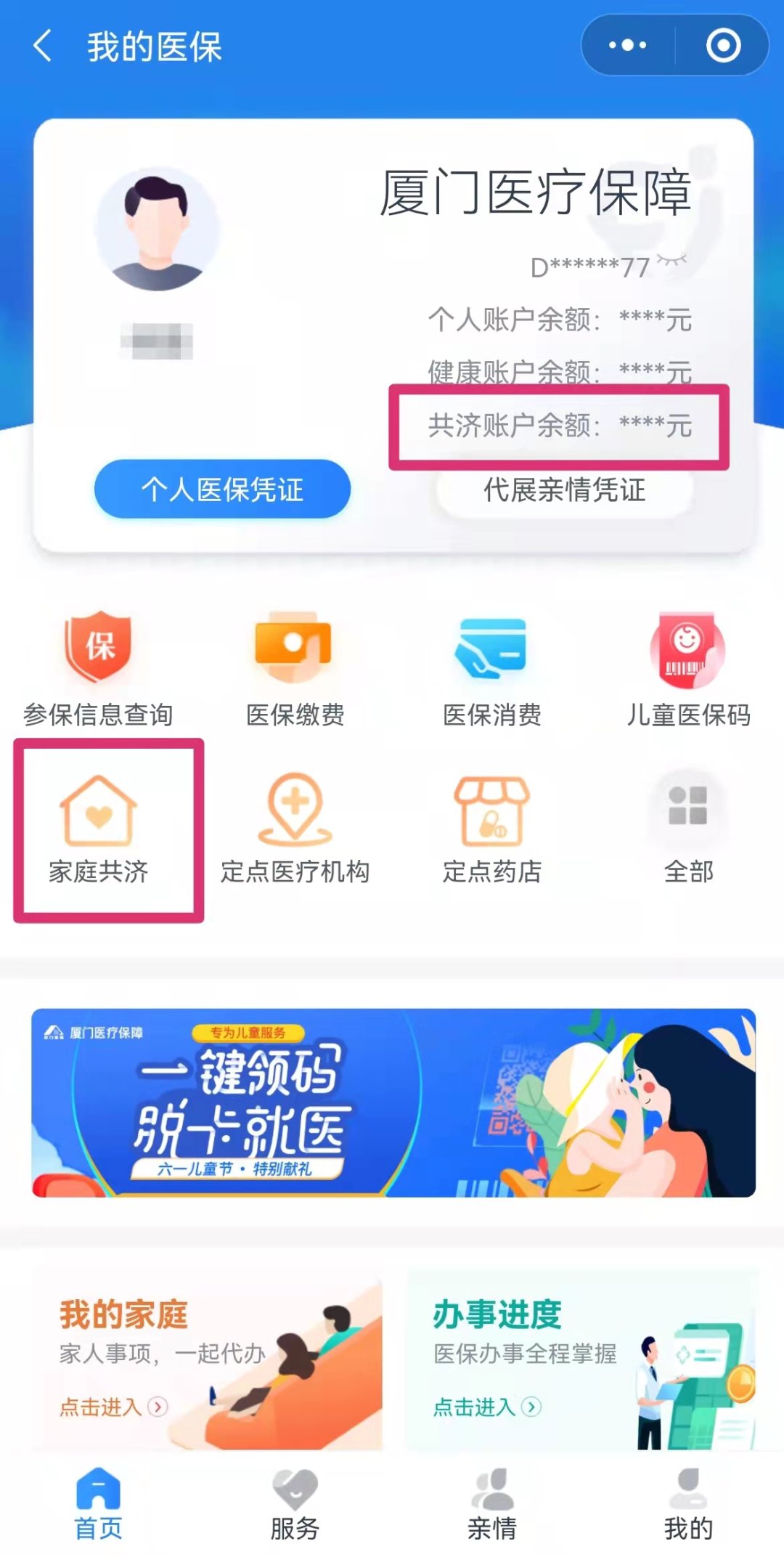
Task: Open the mini program more options menu
Action: coord(627,46)
